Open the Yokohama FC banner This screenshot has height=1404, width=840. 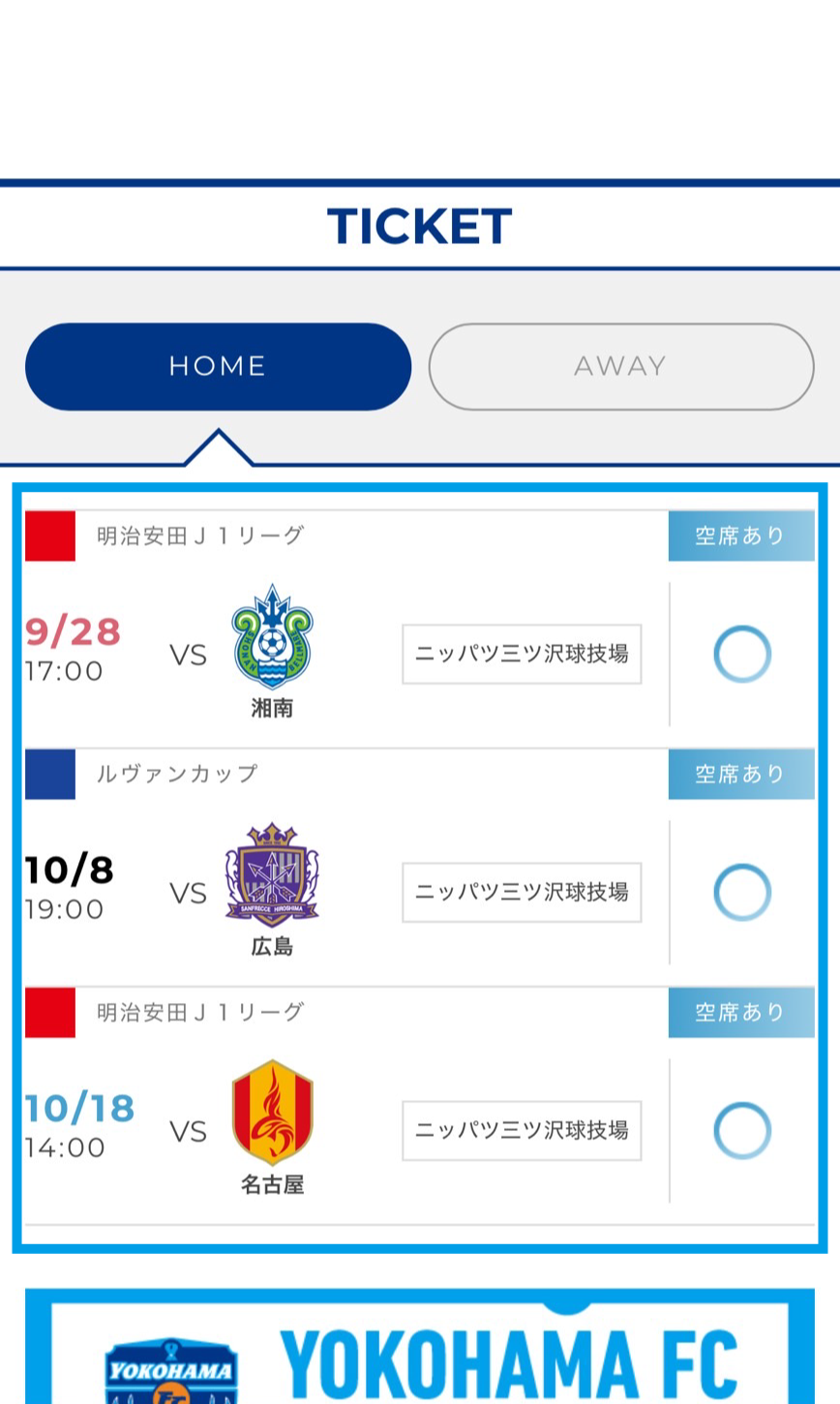pyautogui.click(x=419, y=1351)
